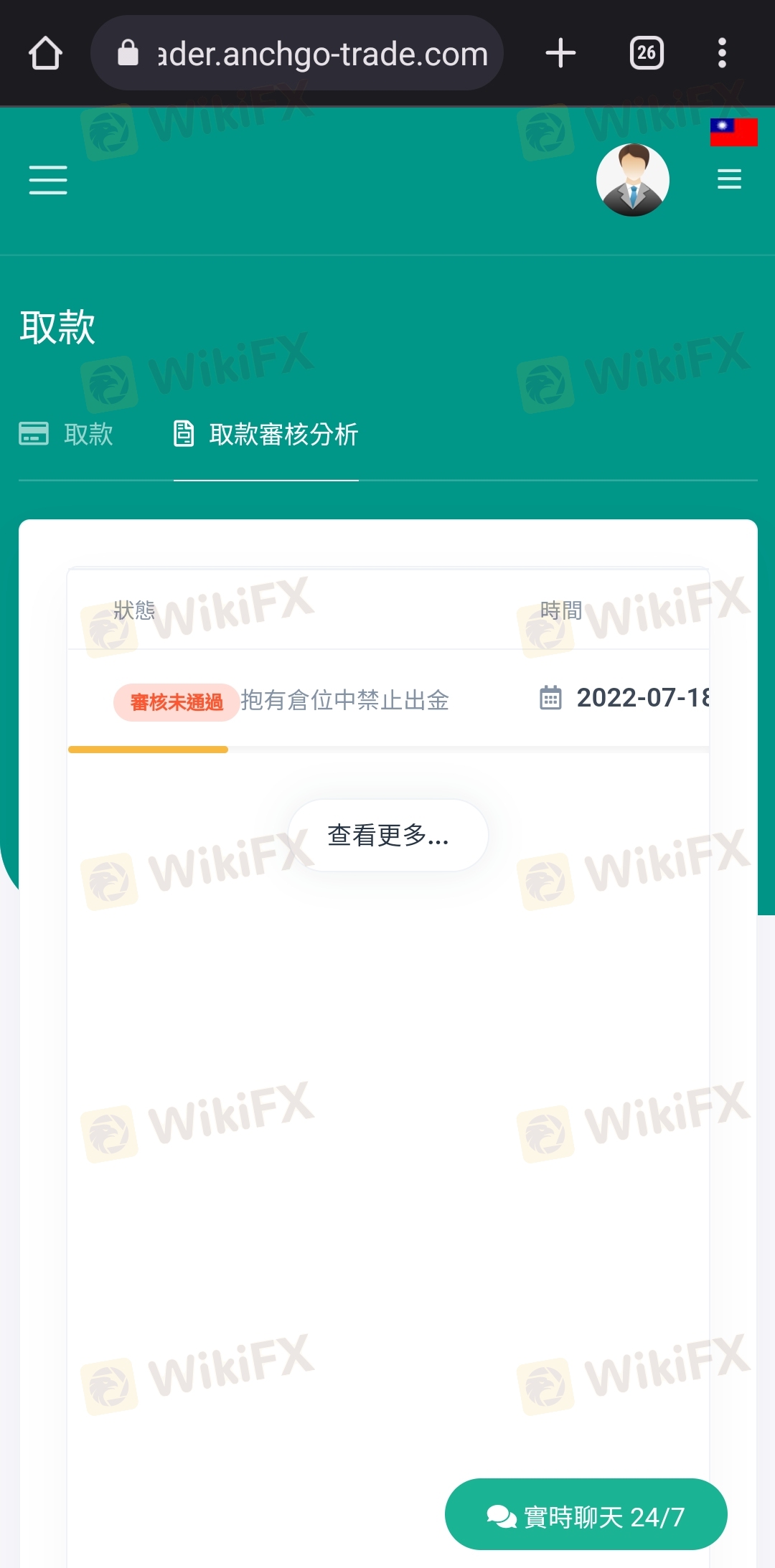
Task: Tap the anchgo-trade.com address bar
Action: coord(297,53)
